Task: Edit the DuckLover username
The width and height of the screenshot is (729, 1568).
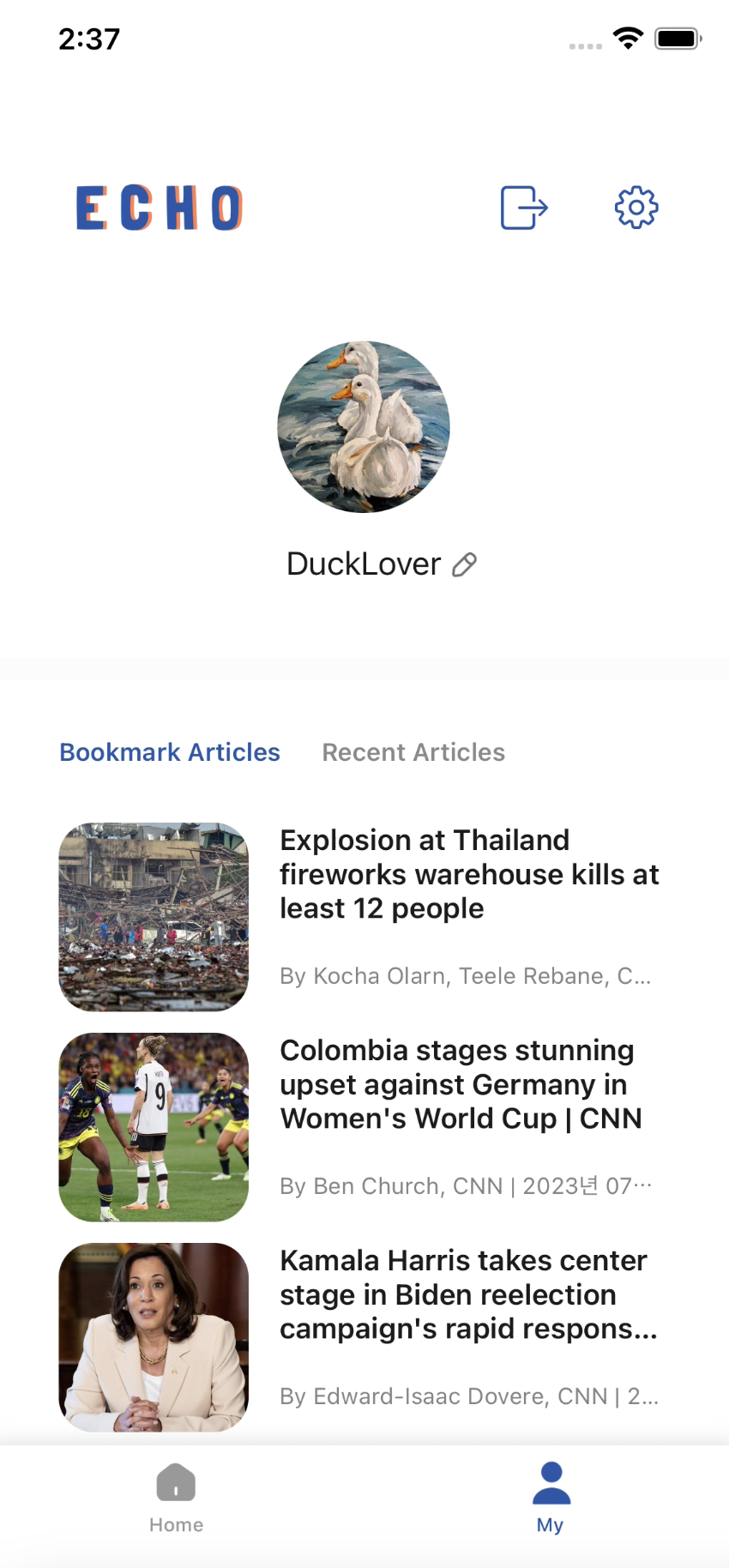Action: [x=464, y=564]
